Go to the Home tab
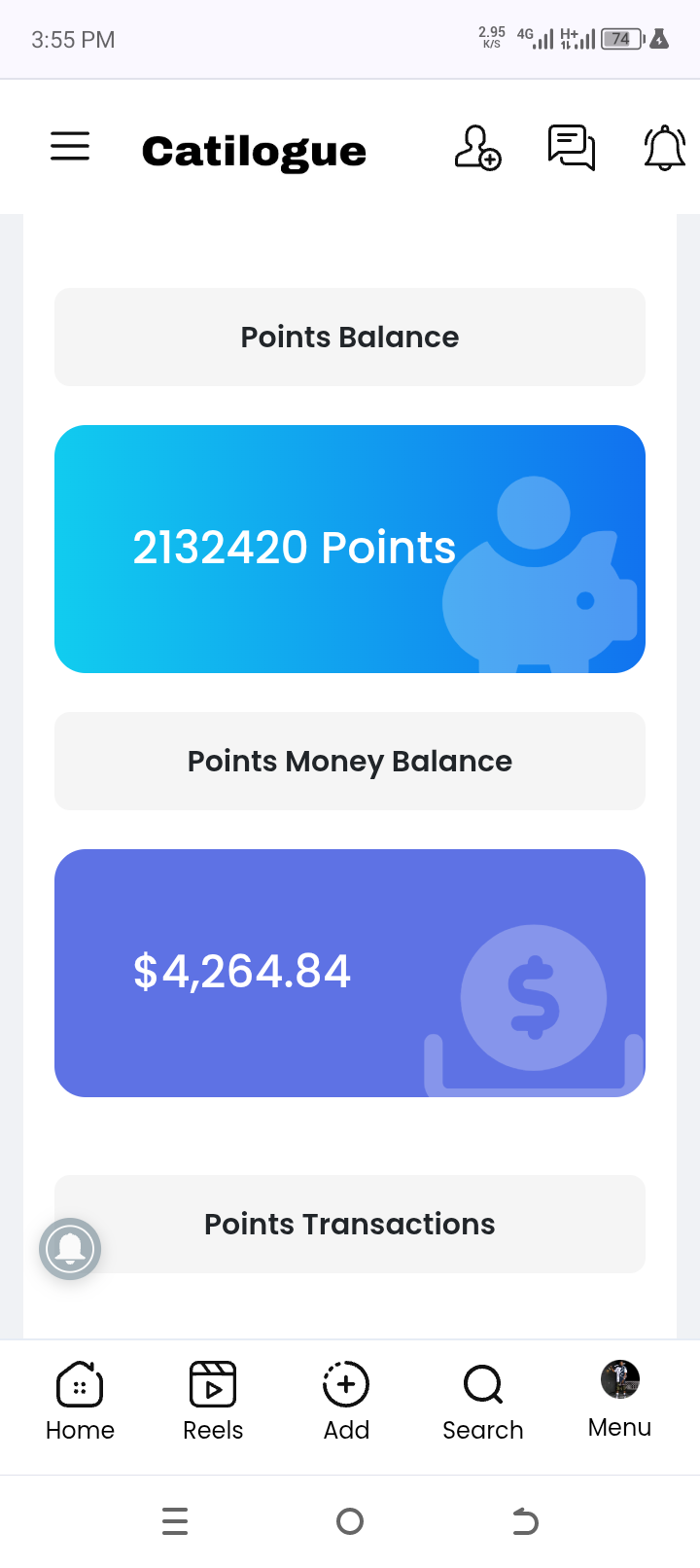 pyautogui.click(x=80, y=1401)
